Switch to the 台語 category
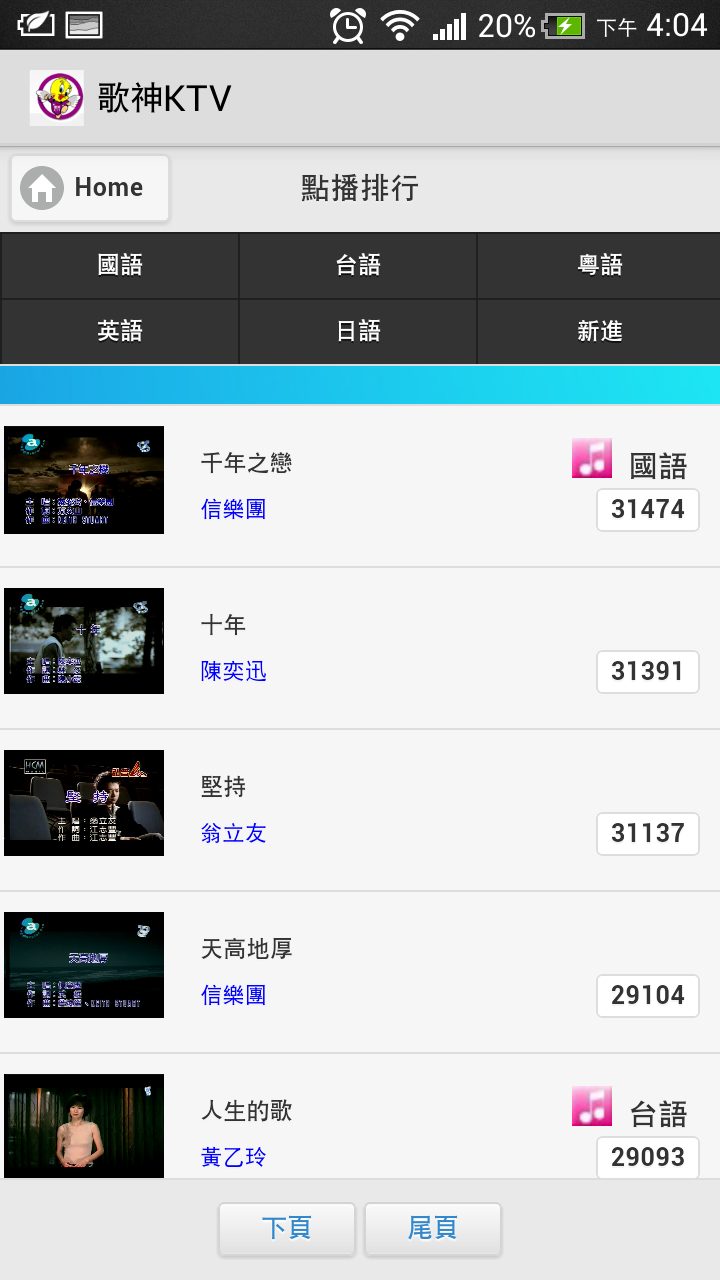Image resolution: width=720 pixels, height=1280 pixels. (358, 265)
